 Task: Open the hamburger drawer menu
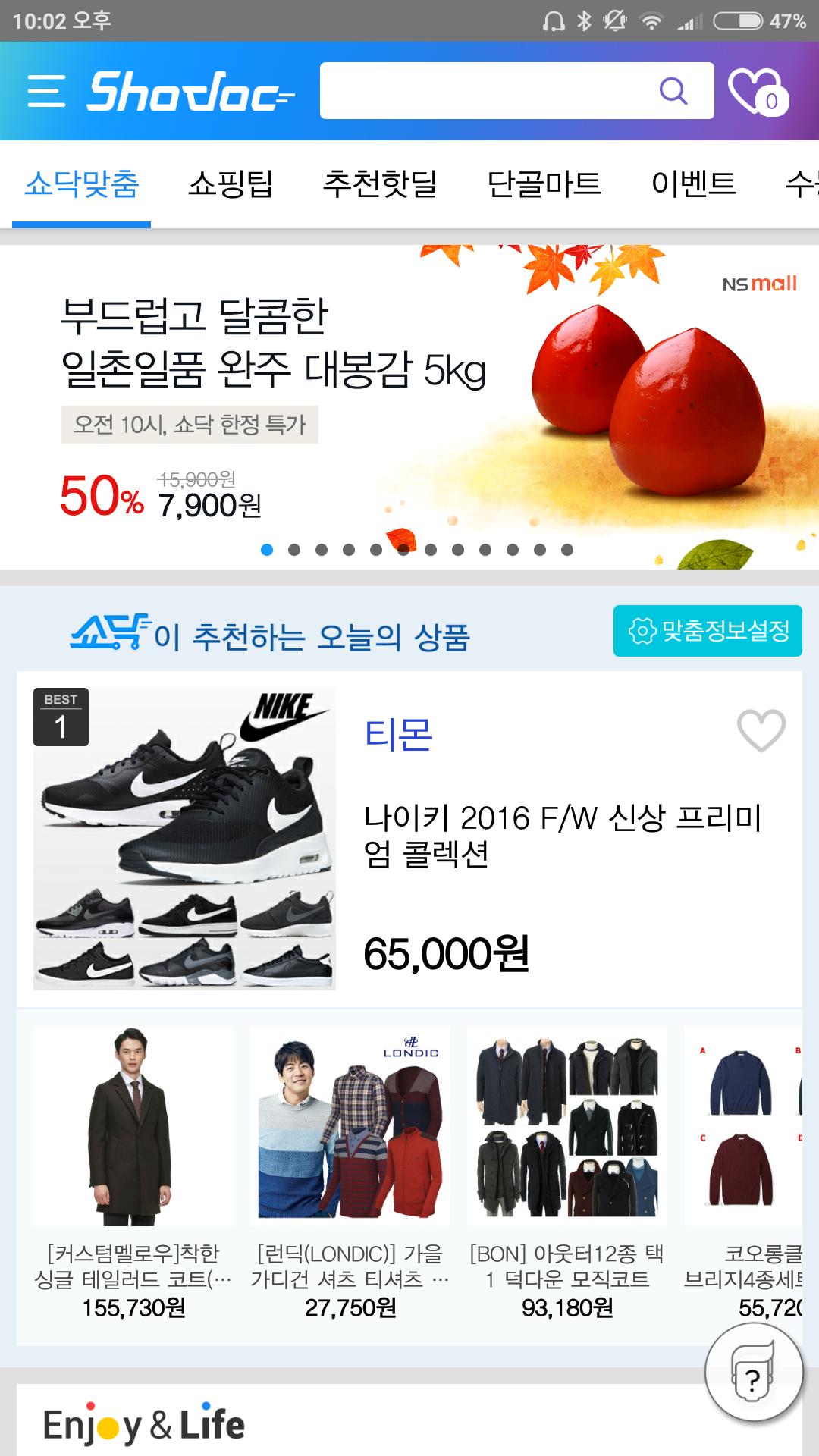pos(46,91)
